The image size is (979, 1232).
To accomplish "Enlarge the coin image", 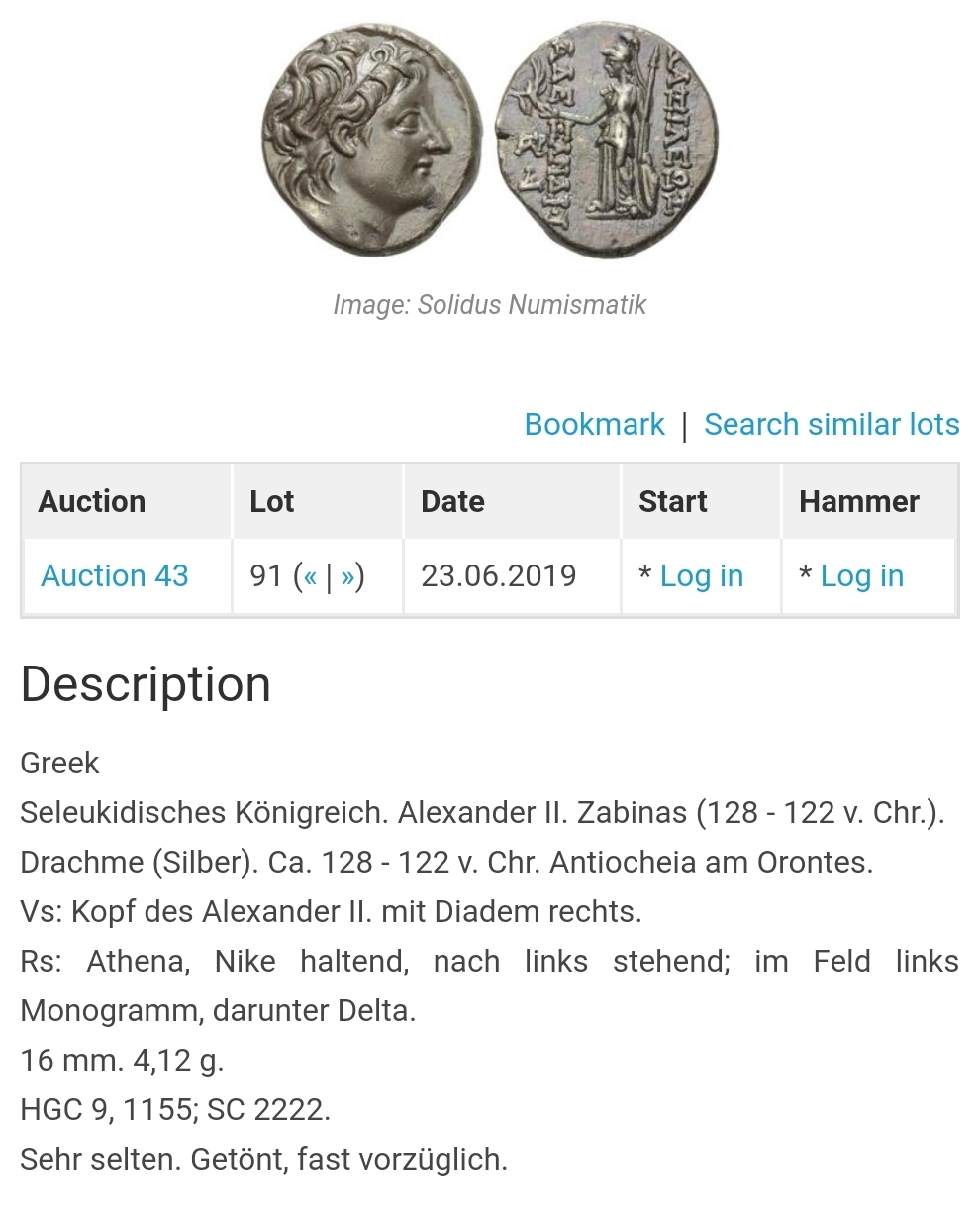I will 489,143.
